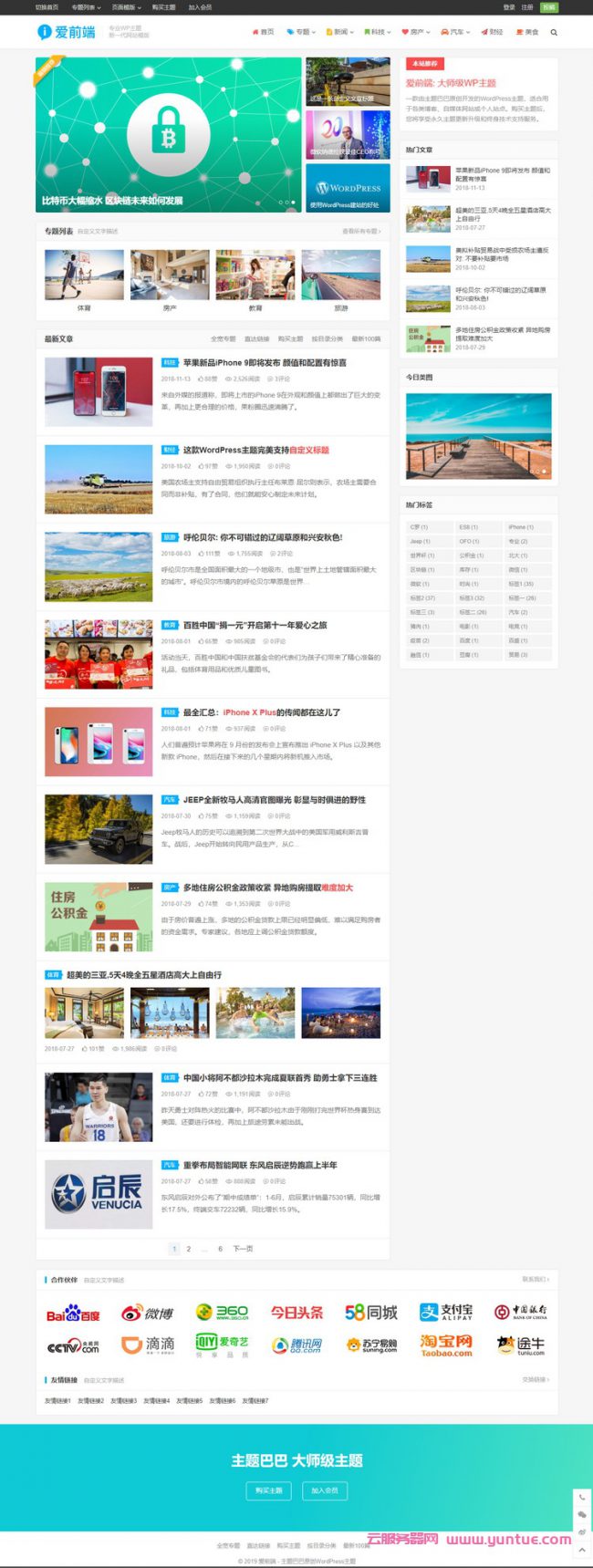
Task: Open the 百胜中国"捐一元" article
Action: click(x=255, y=625)
